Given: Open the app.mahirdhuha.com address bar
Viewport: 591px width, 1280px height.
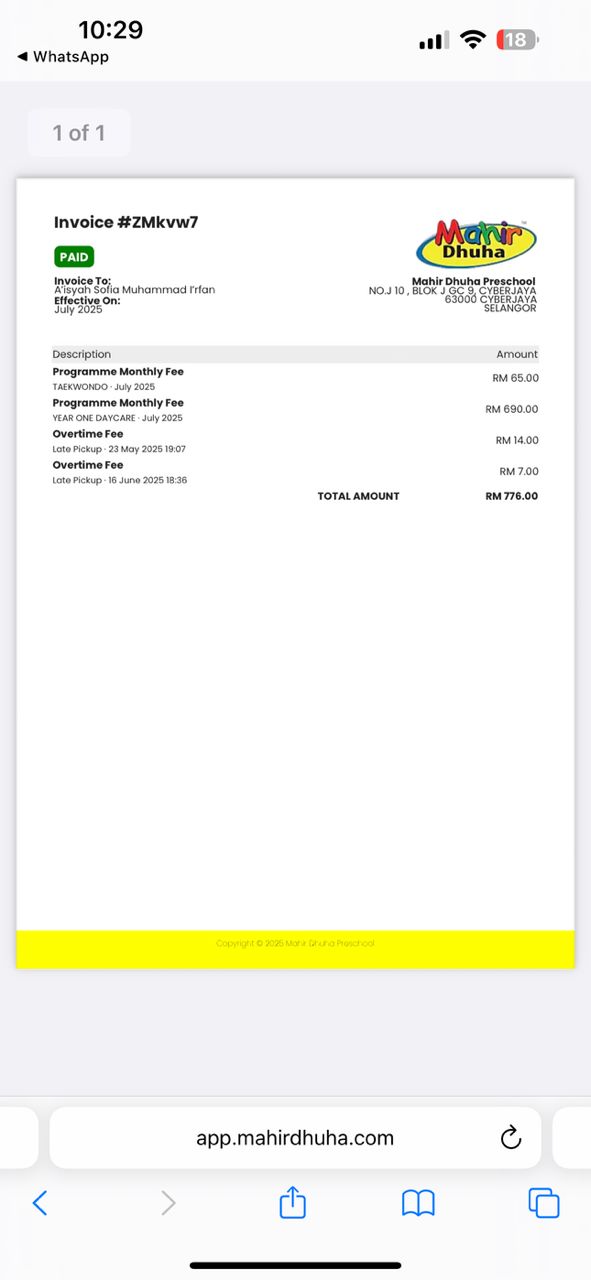Looking at the screenshot, I should pos(295,1138).
